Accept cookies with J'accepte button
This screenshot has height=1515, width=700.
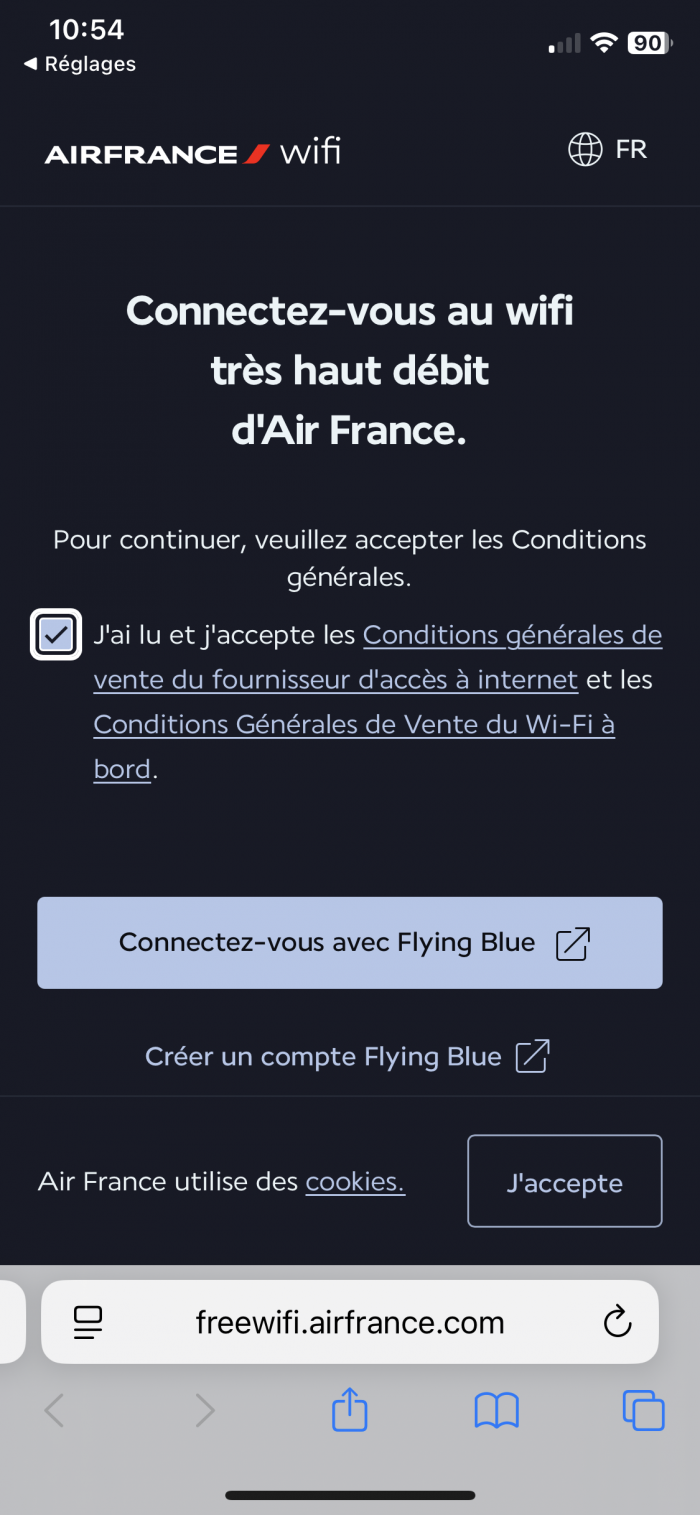point(564,1182)
